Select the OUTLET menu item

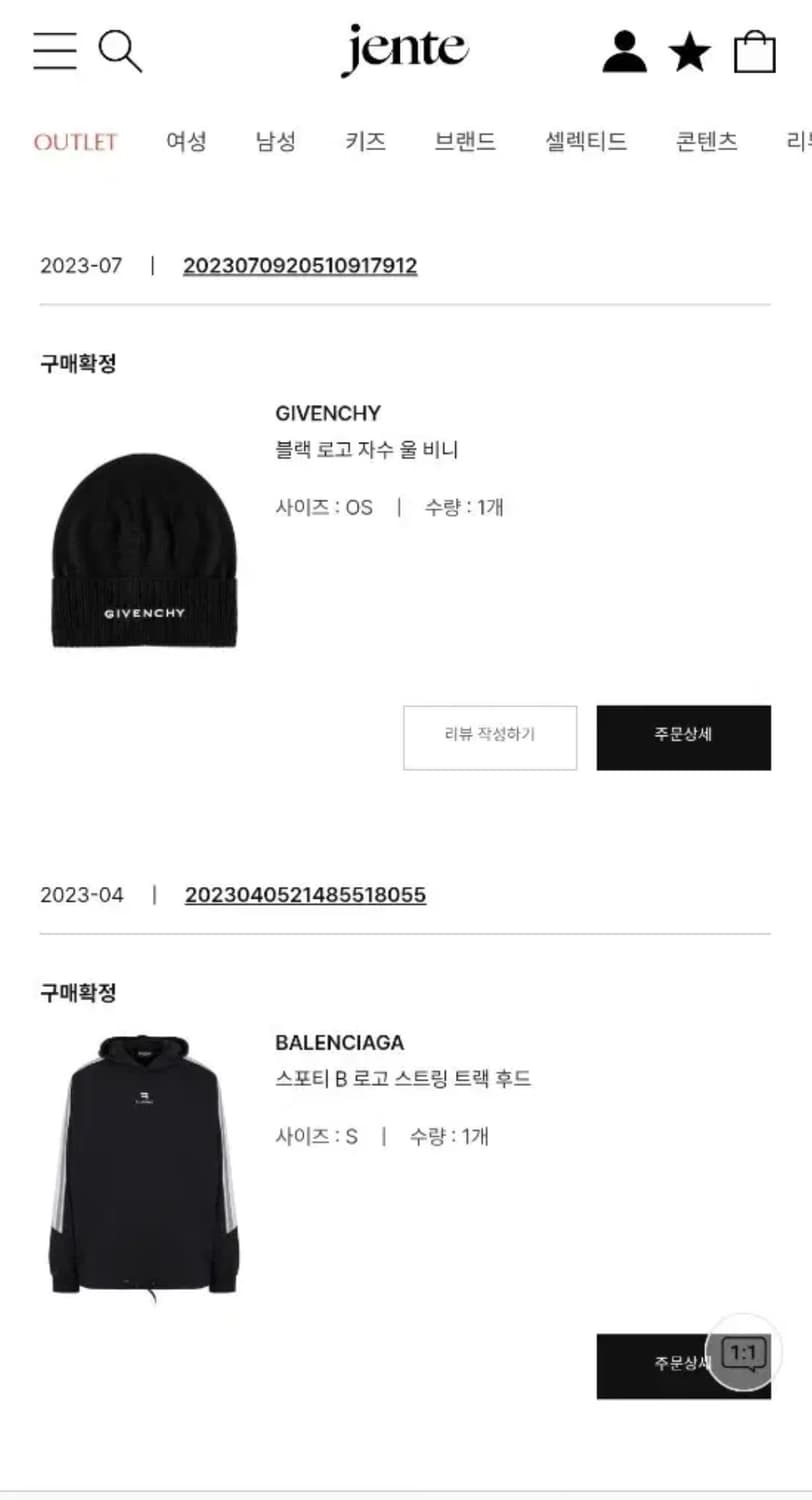tap(75, 142)
